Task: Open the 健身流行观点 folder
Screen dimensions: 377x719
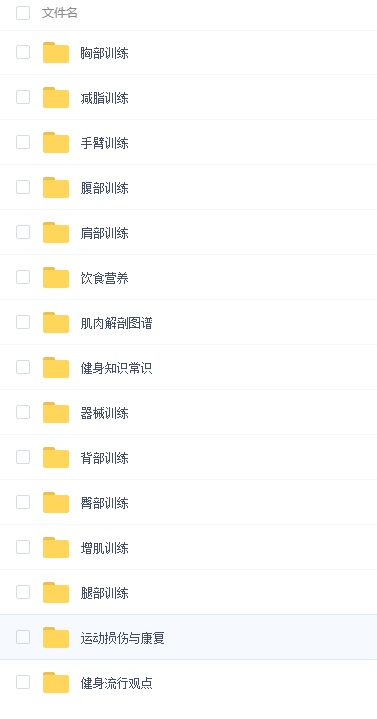Action: tap(116, 683)
